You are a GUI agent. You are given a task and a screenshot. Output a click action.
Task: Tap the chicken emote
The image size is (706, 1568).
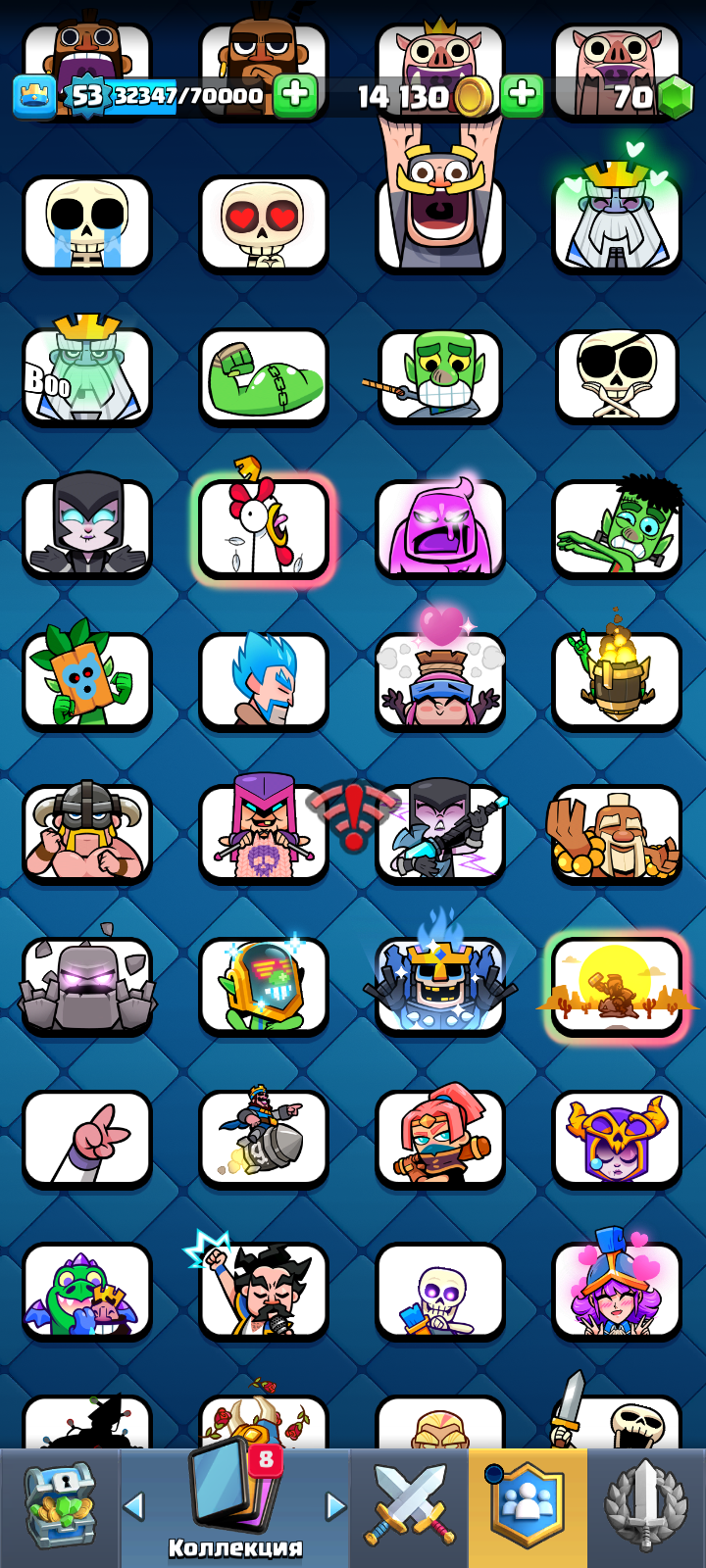tap(264, 529)
